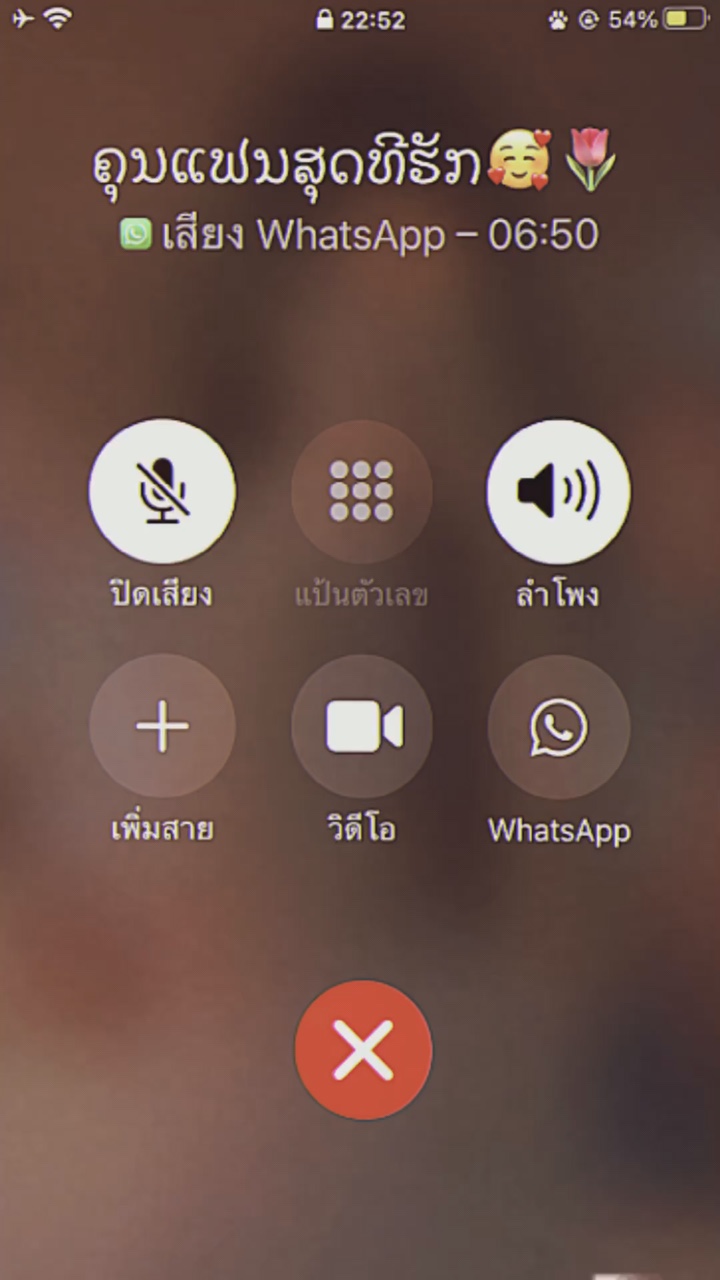Add another call with the plus icon

(x=163, y=727)
